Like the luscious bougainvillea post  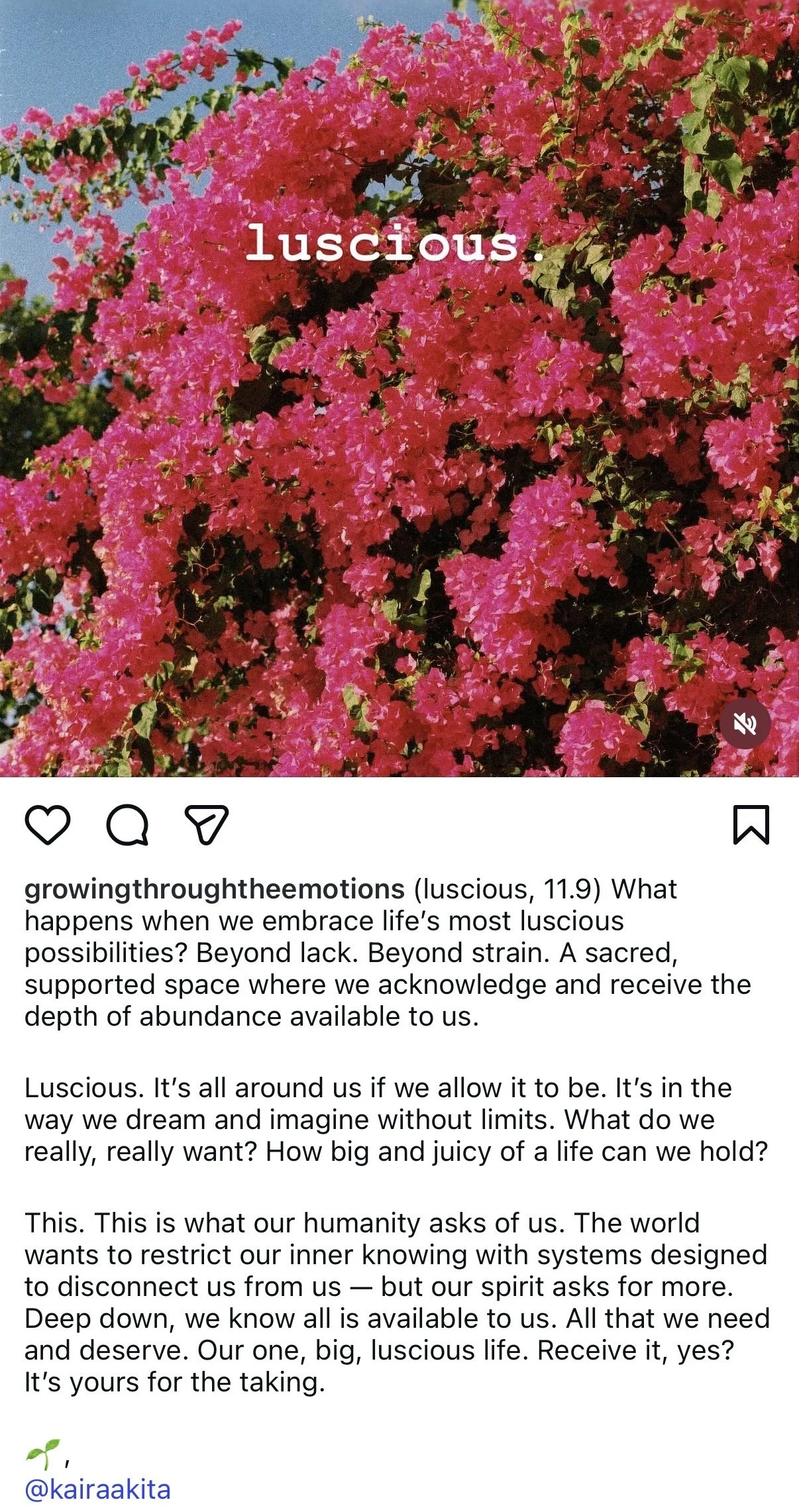(x=48, y=825)
